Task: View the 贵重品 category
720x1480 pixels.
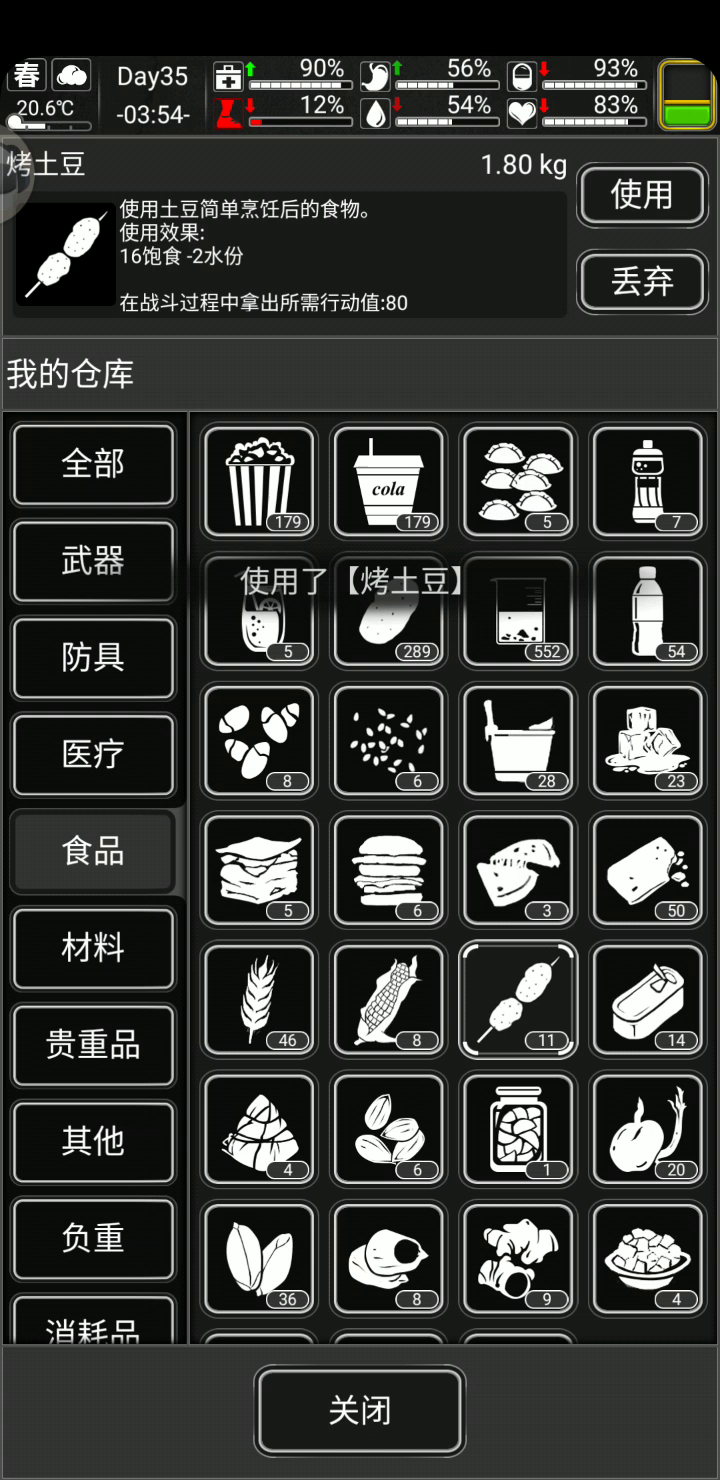Action: coord(93,1045)
